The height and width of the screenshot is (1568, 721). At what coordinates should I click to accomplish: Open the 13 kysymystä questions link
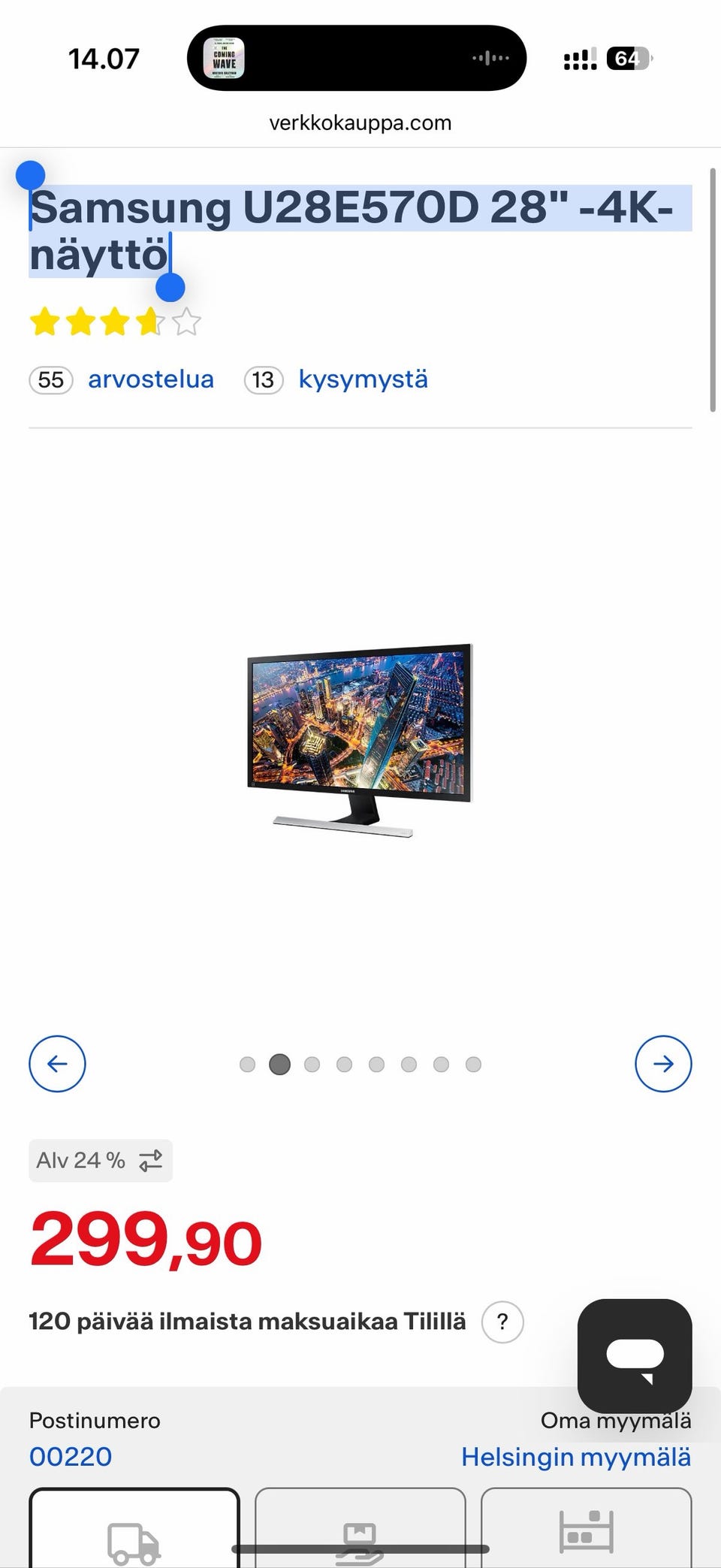pyautogui.click(x=362, y=379)
